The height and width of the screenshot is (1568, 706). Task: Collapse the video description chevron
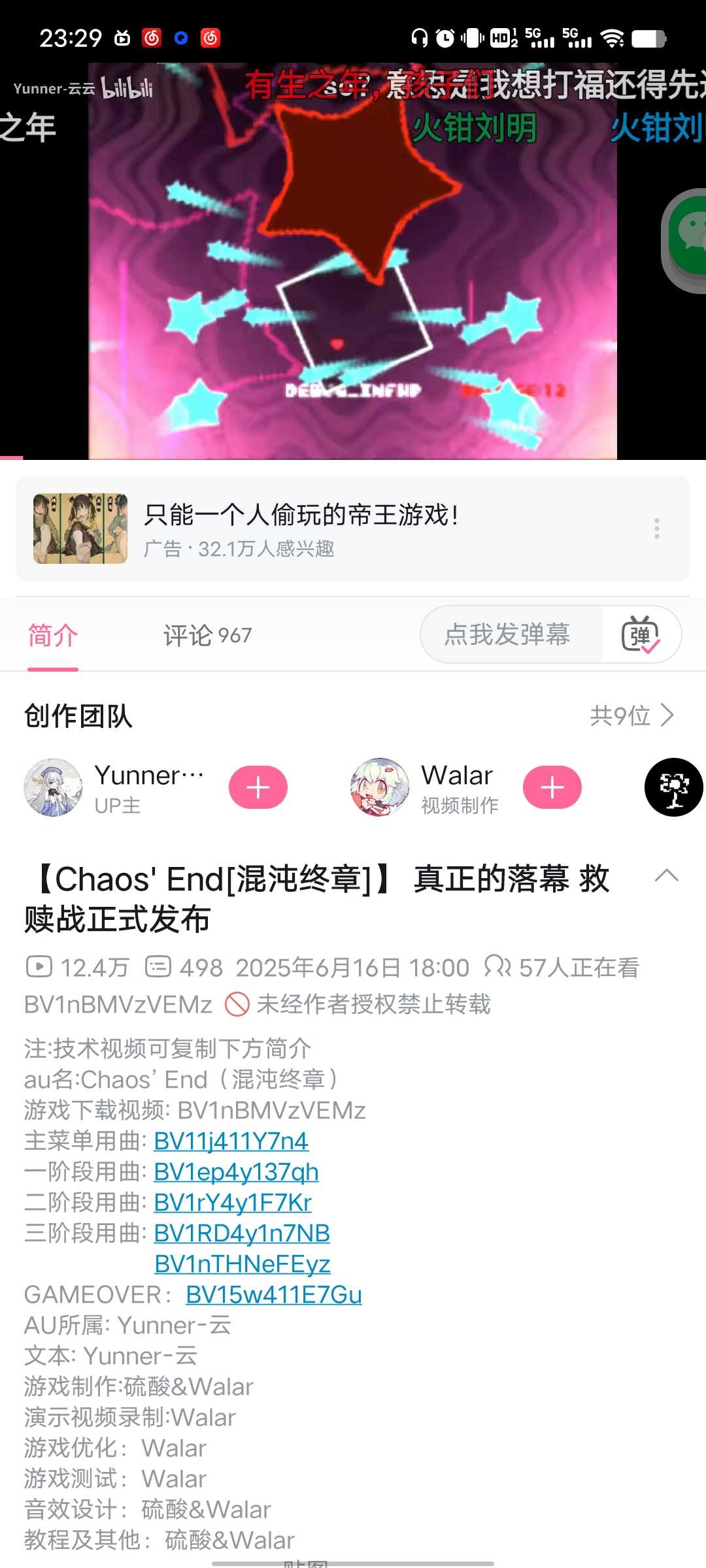(x=666, y=875)
